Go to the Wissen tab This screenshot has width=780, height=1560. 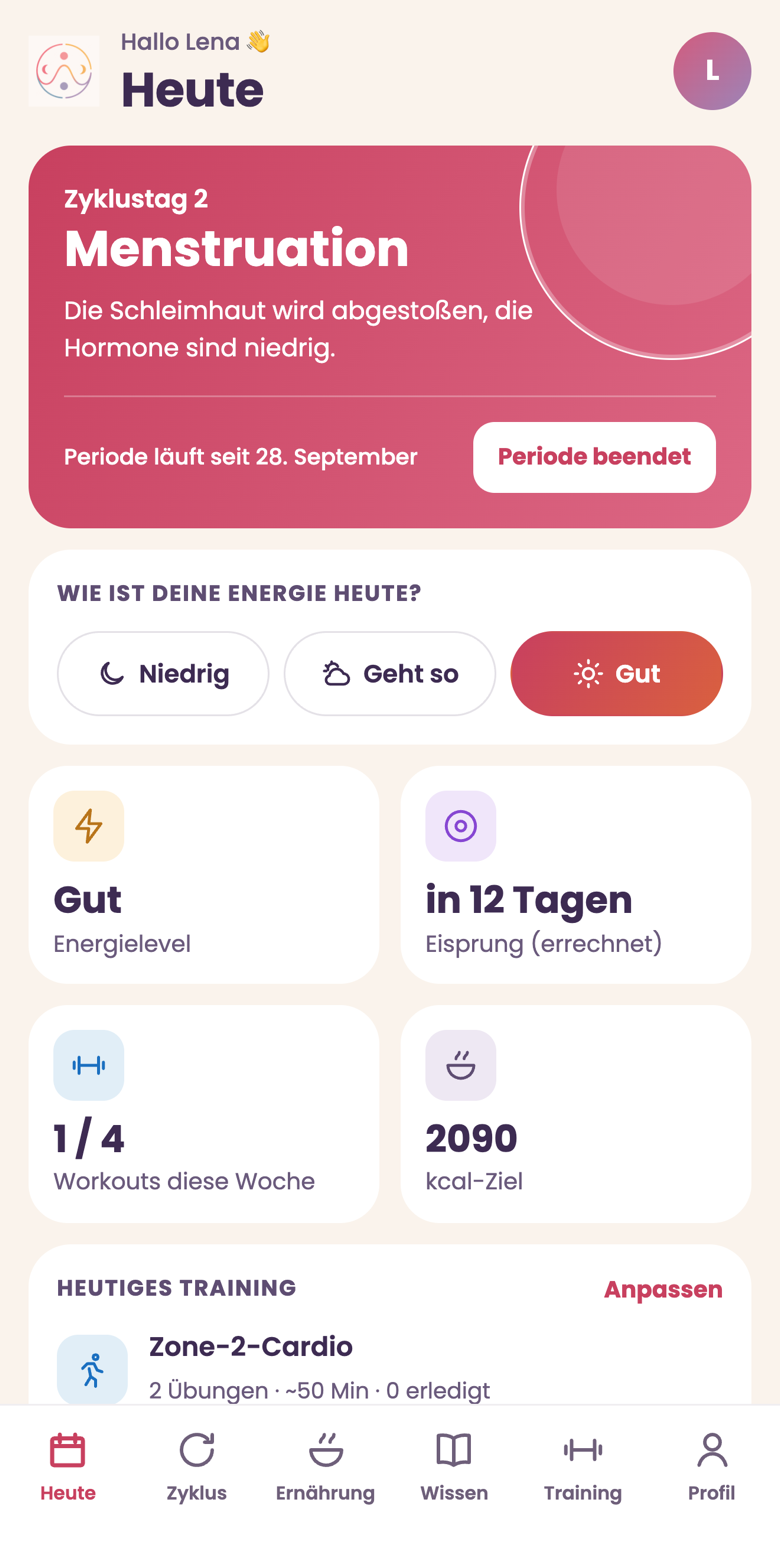click(454, 1467)
